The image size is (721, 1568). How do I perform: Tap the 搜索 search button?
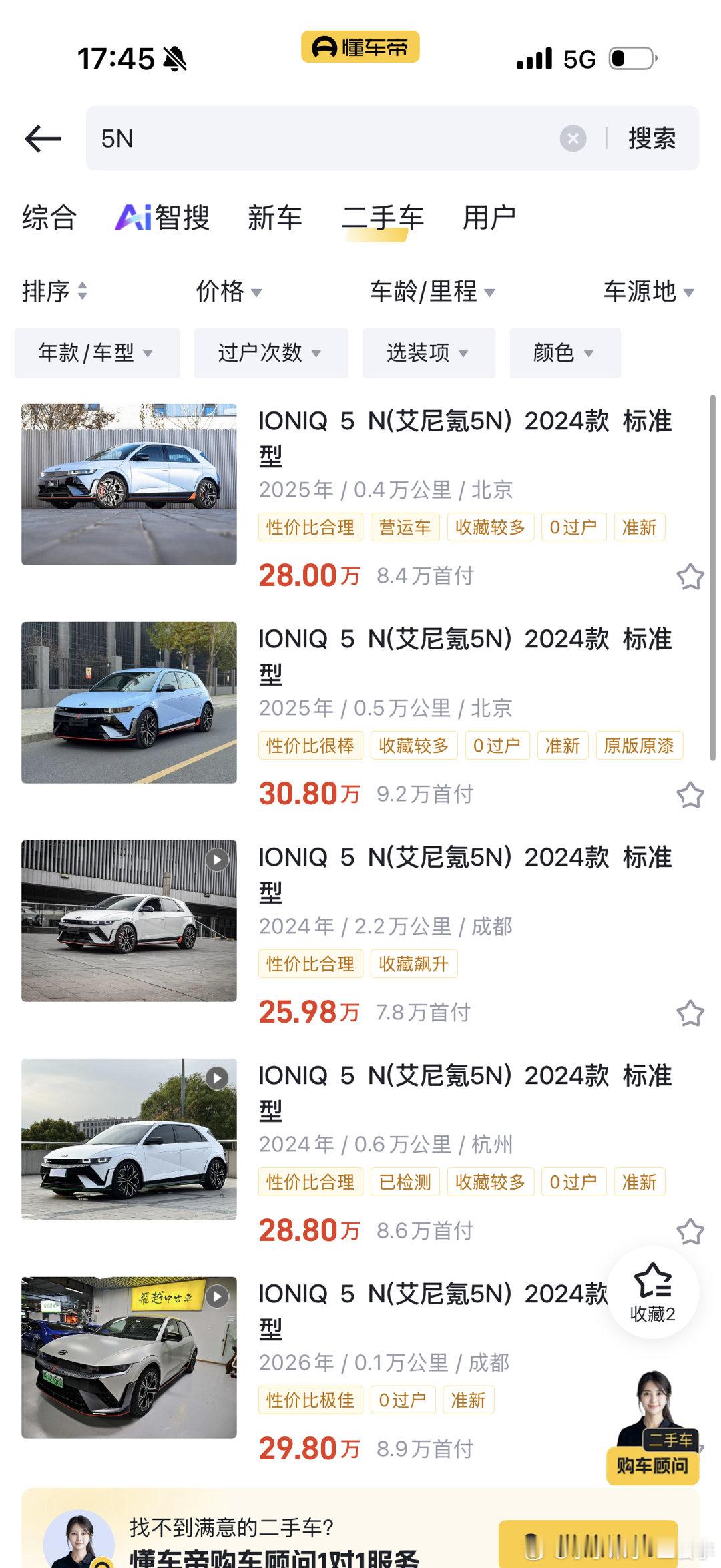[x=652, y=139]
